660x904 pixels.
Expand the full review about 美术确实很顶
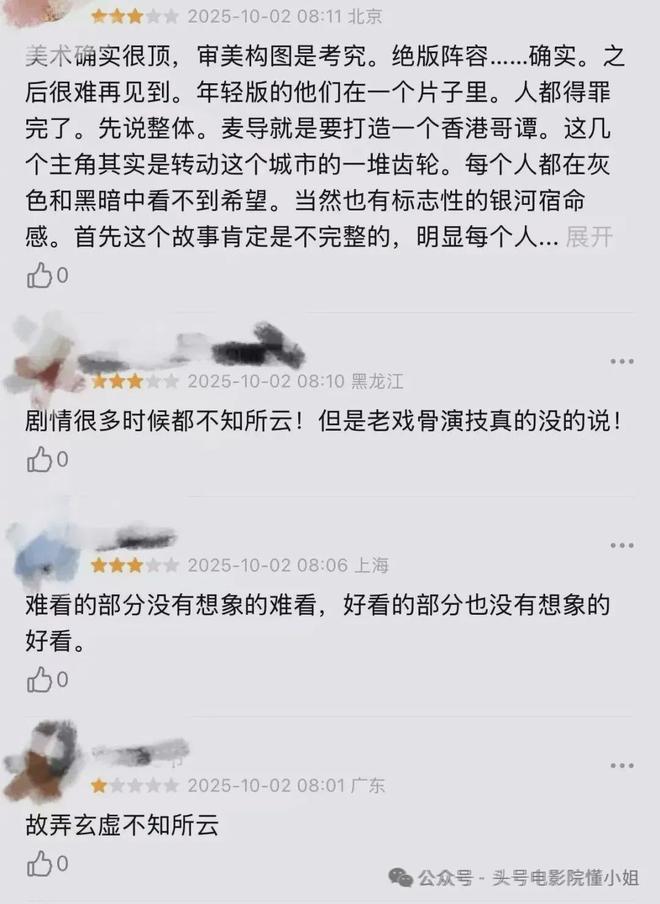[x=590, y=238]
